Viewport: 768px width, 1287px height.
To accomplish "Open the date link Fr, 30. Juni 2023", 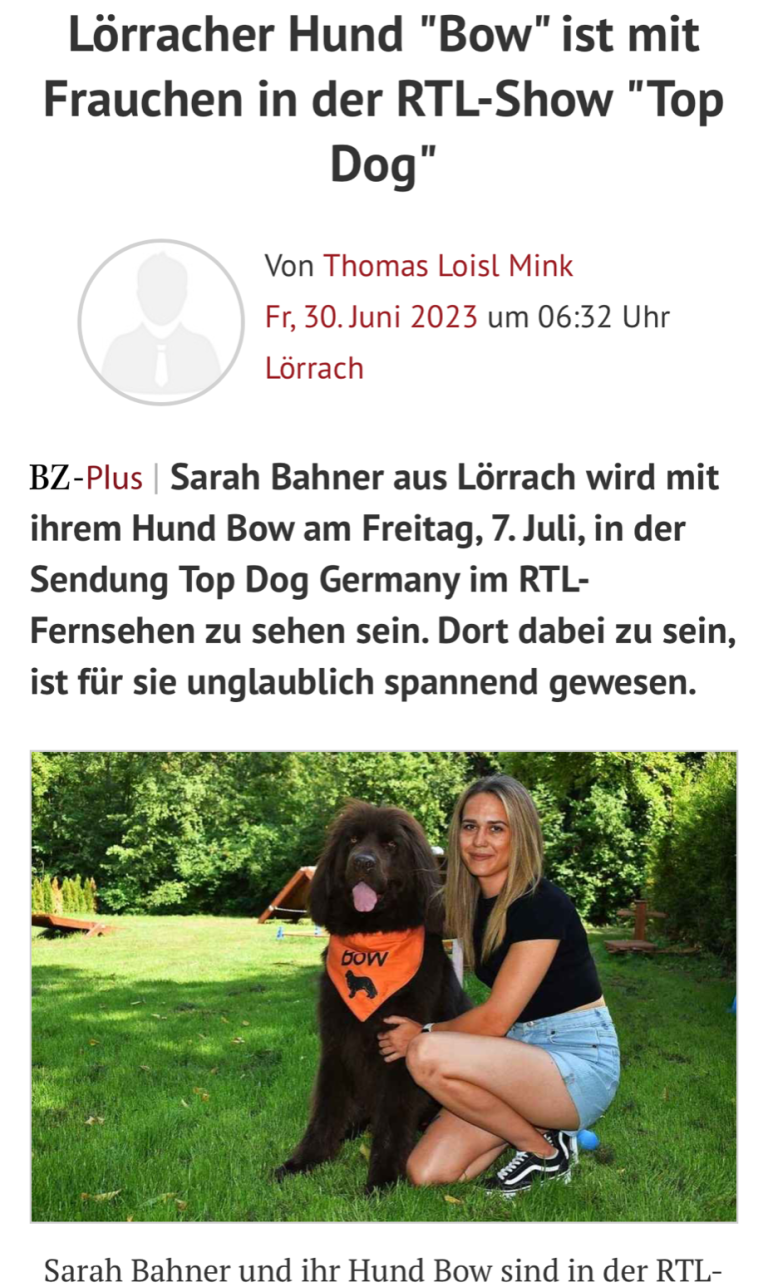I will click(371, 317).
